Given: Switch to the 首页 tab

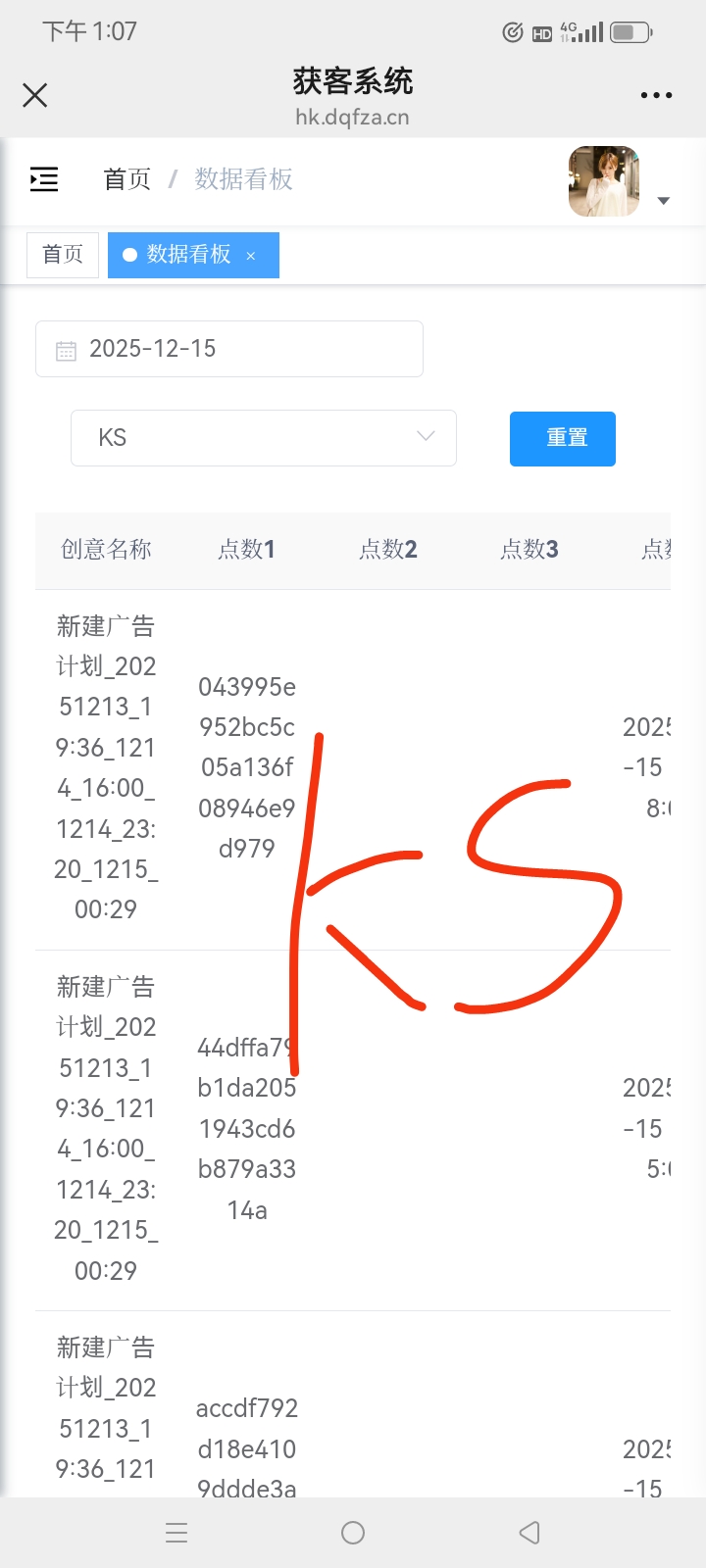Looking at the screenshot, I should click(63, 255).
